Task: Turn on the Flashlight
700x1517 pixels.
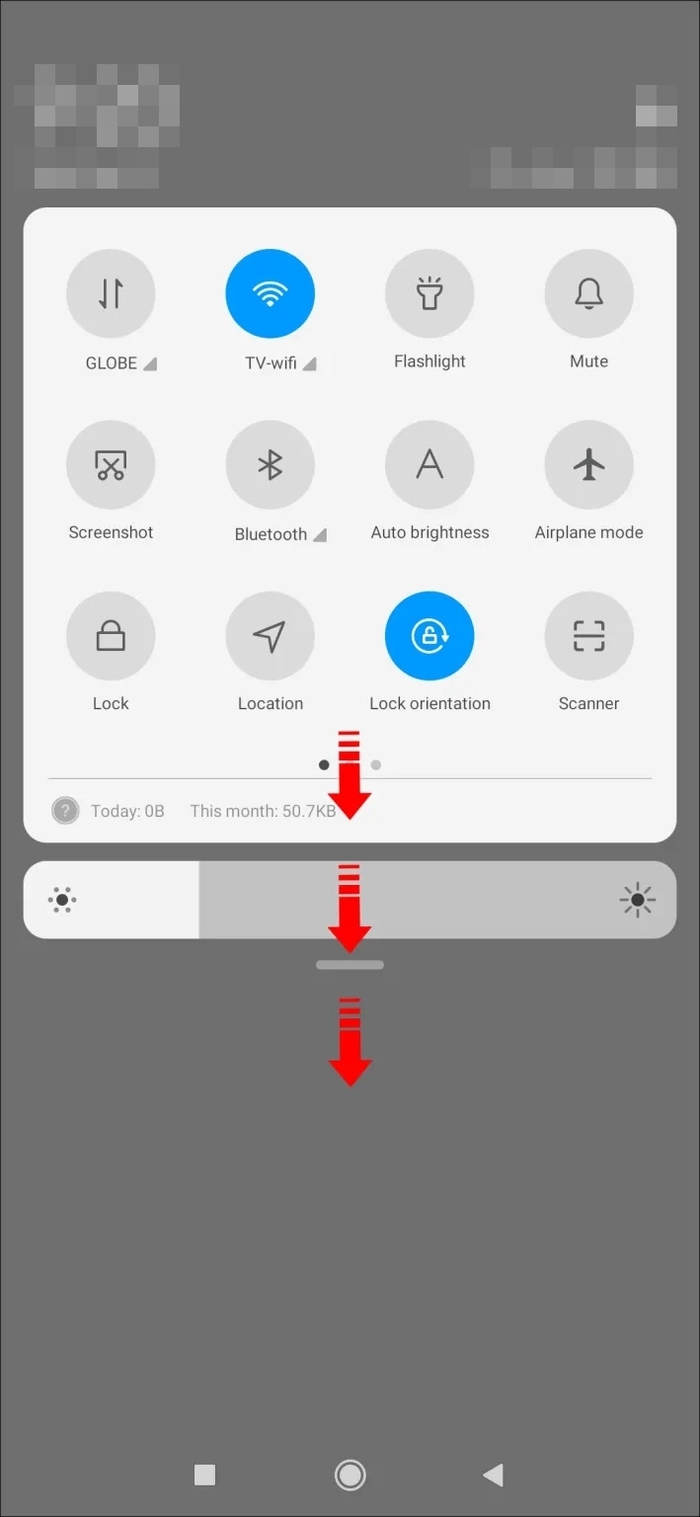Action: (x=429, y=294)
